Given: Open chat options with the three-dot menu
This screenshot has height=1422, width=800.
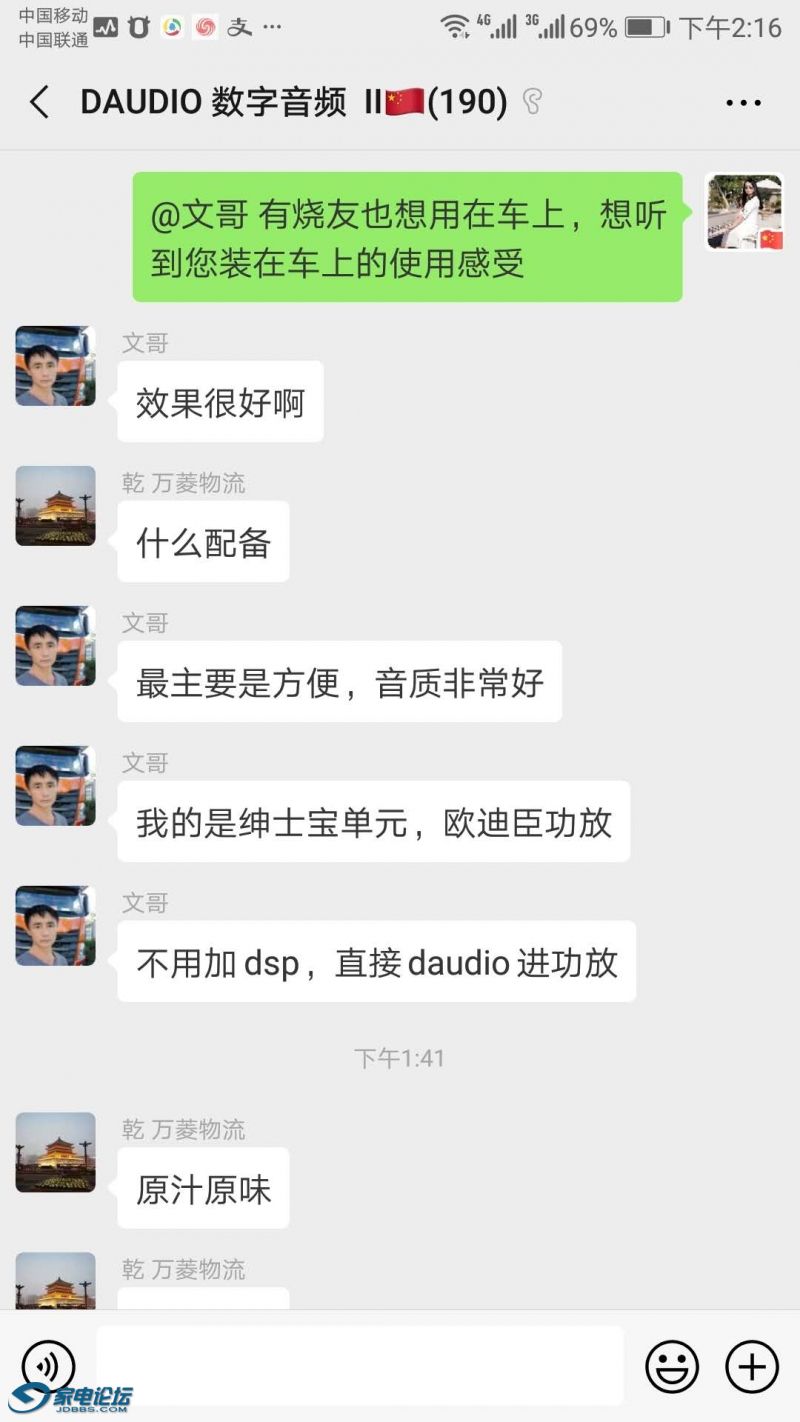Looking at the screenshot, I should 740,102.
